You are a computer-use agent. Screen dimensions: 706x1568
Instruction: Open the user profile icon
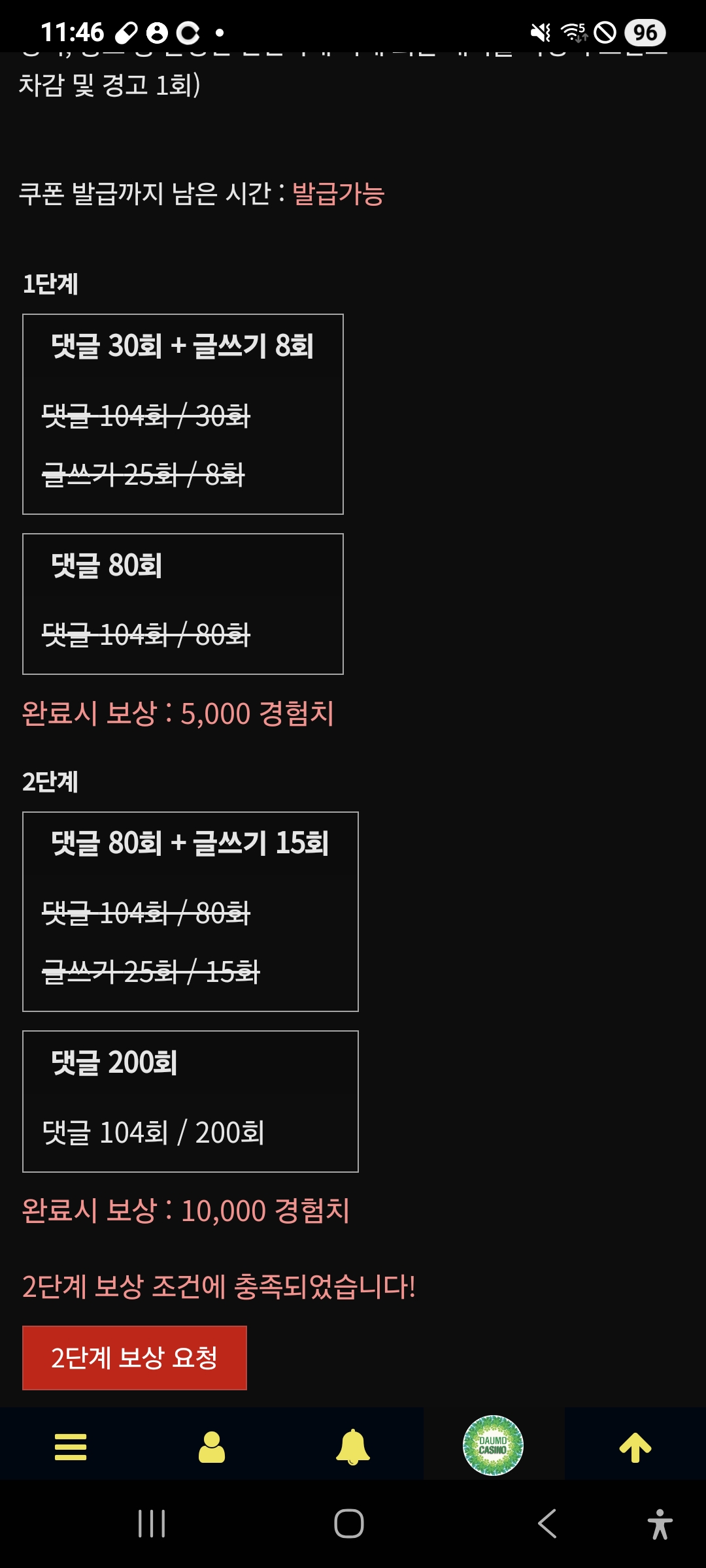tap(212, 1447)
